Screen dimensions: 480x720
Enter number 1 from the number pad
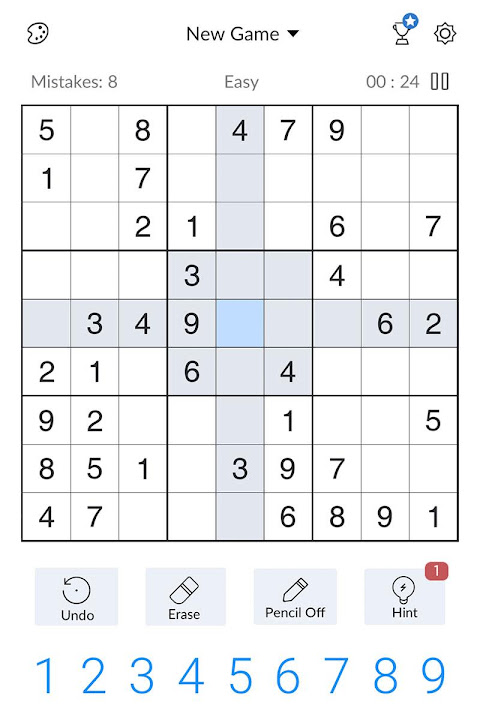coord(45,675)
